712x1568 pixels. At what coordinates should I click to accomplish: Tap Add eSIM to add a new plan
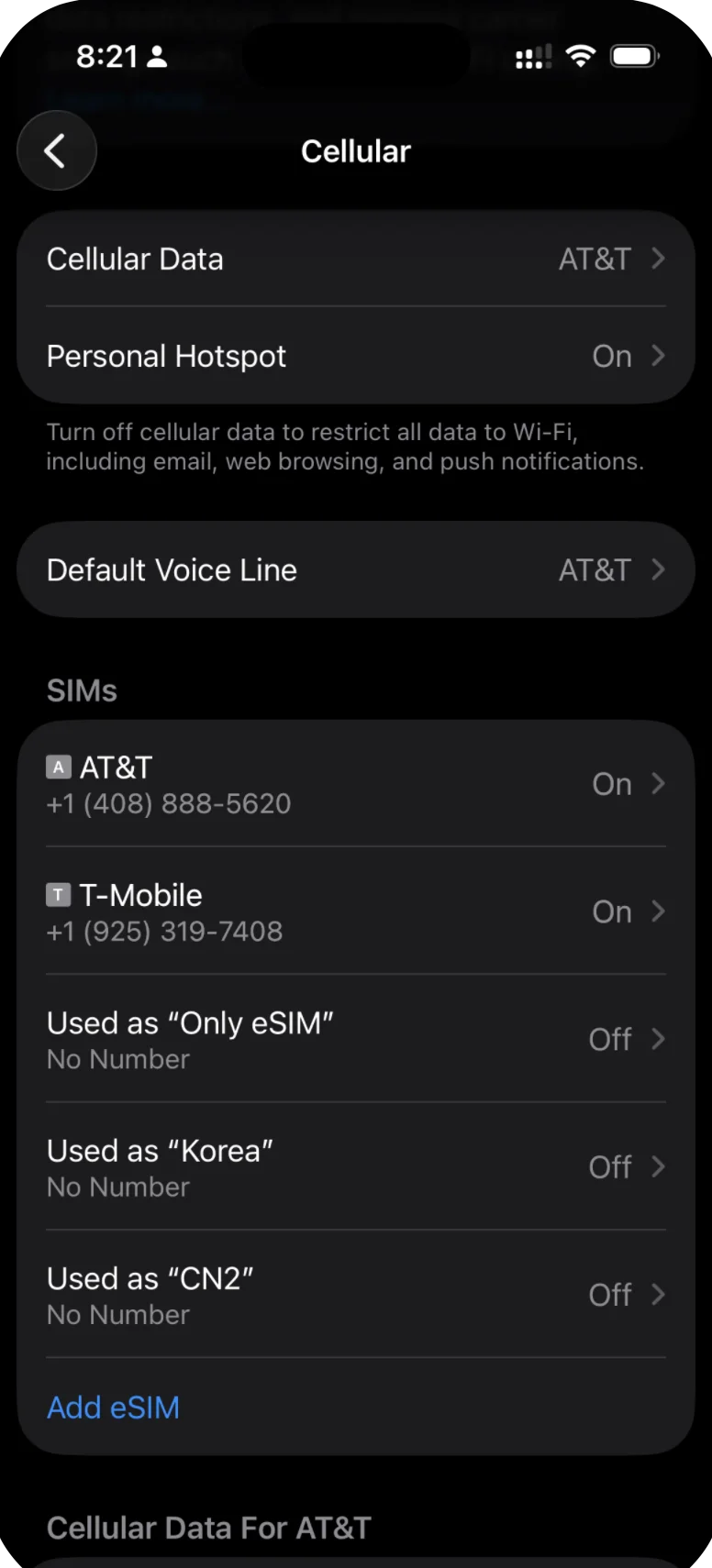(x=113, y=1407)
